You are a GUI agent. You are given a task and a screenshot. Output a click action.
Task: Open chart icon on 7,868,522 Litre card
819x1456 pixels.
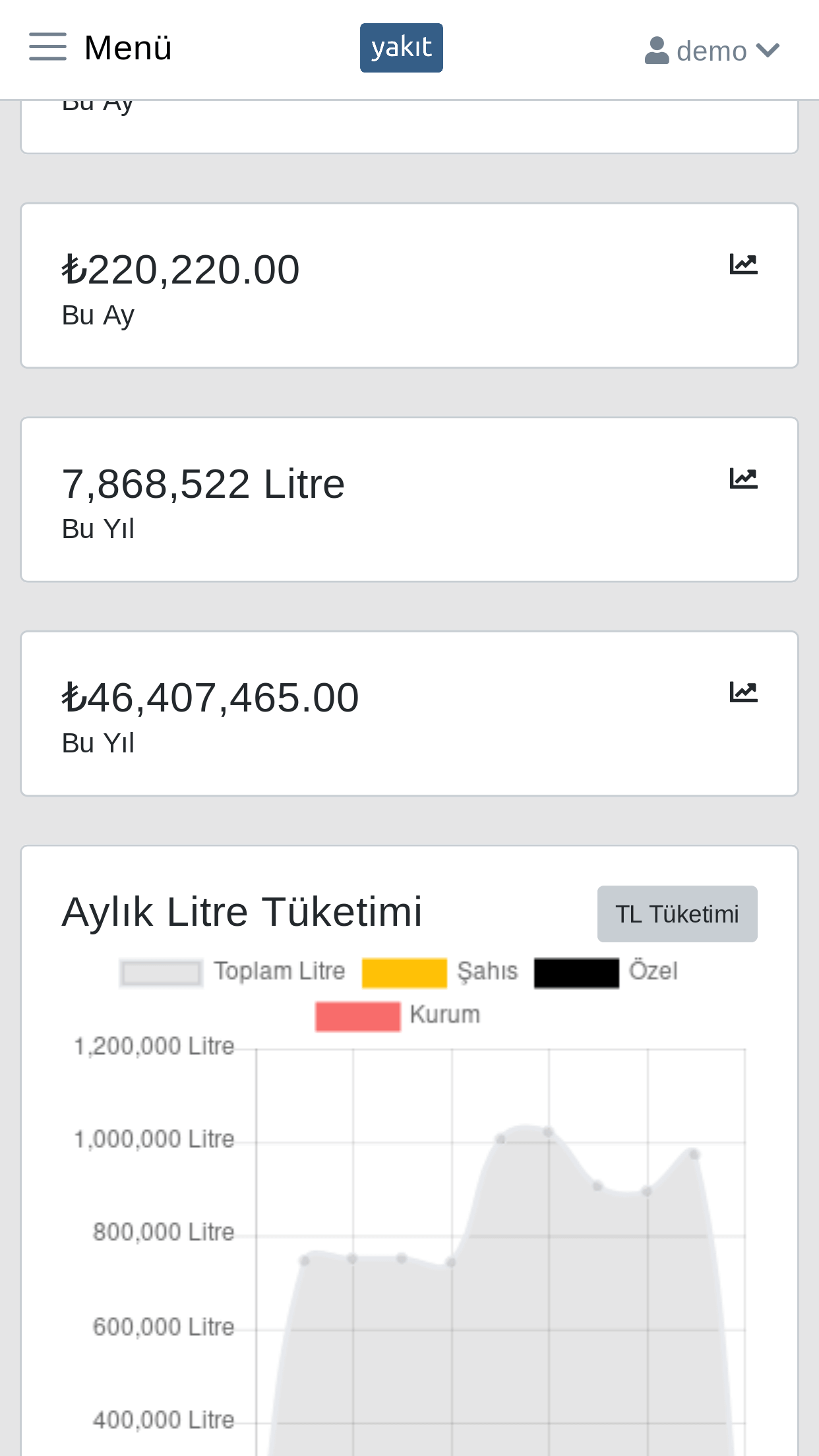pyautogui.click(x=743, y=478)
